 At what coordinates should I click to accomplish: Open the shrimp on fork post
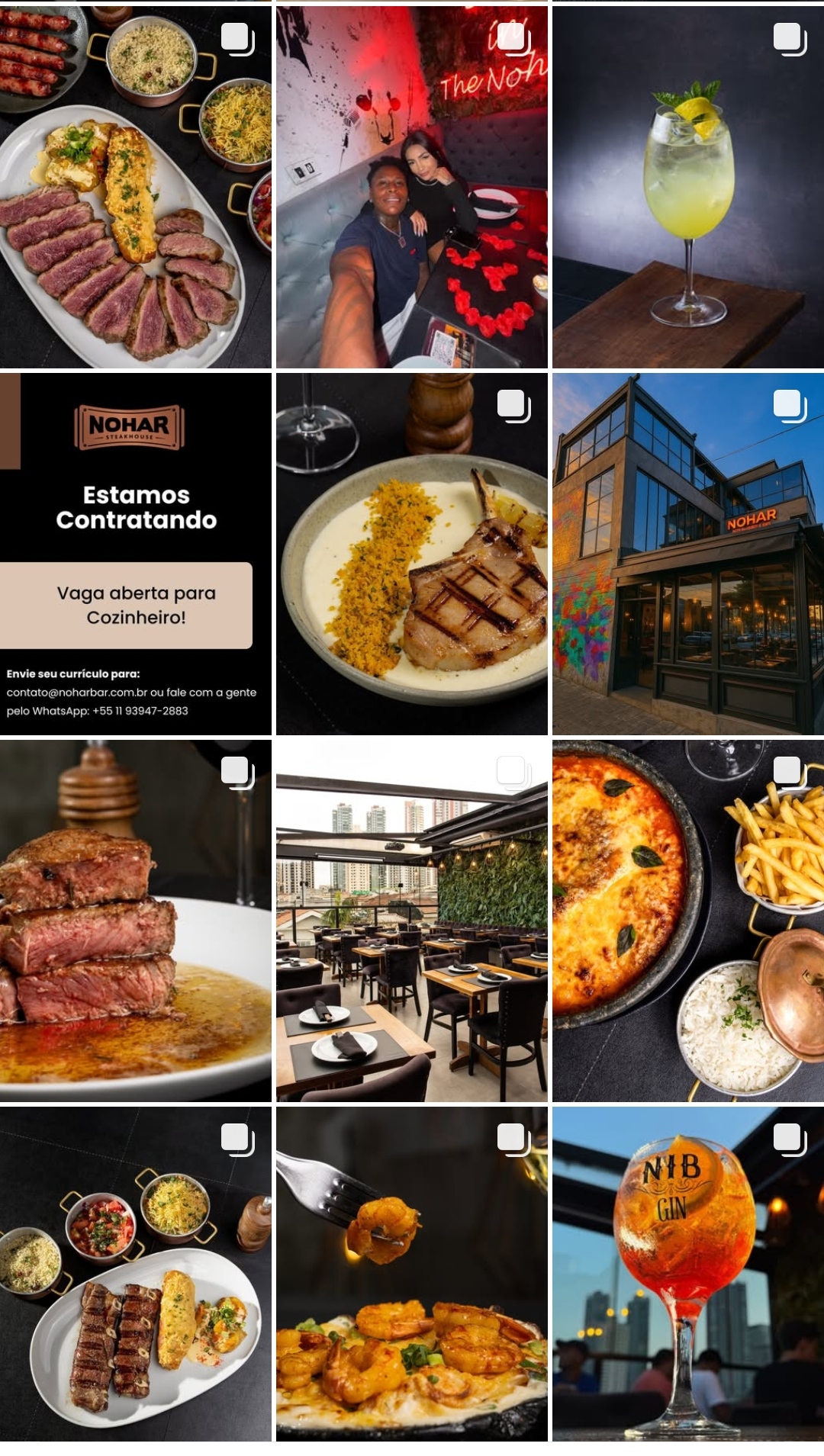click(x=411, y=1274)
